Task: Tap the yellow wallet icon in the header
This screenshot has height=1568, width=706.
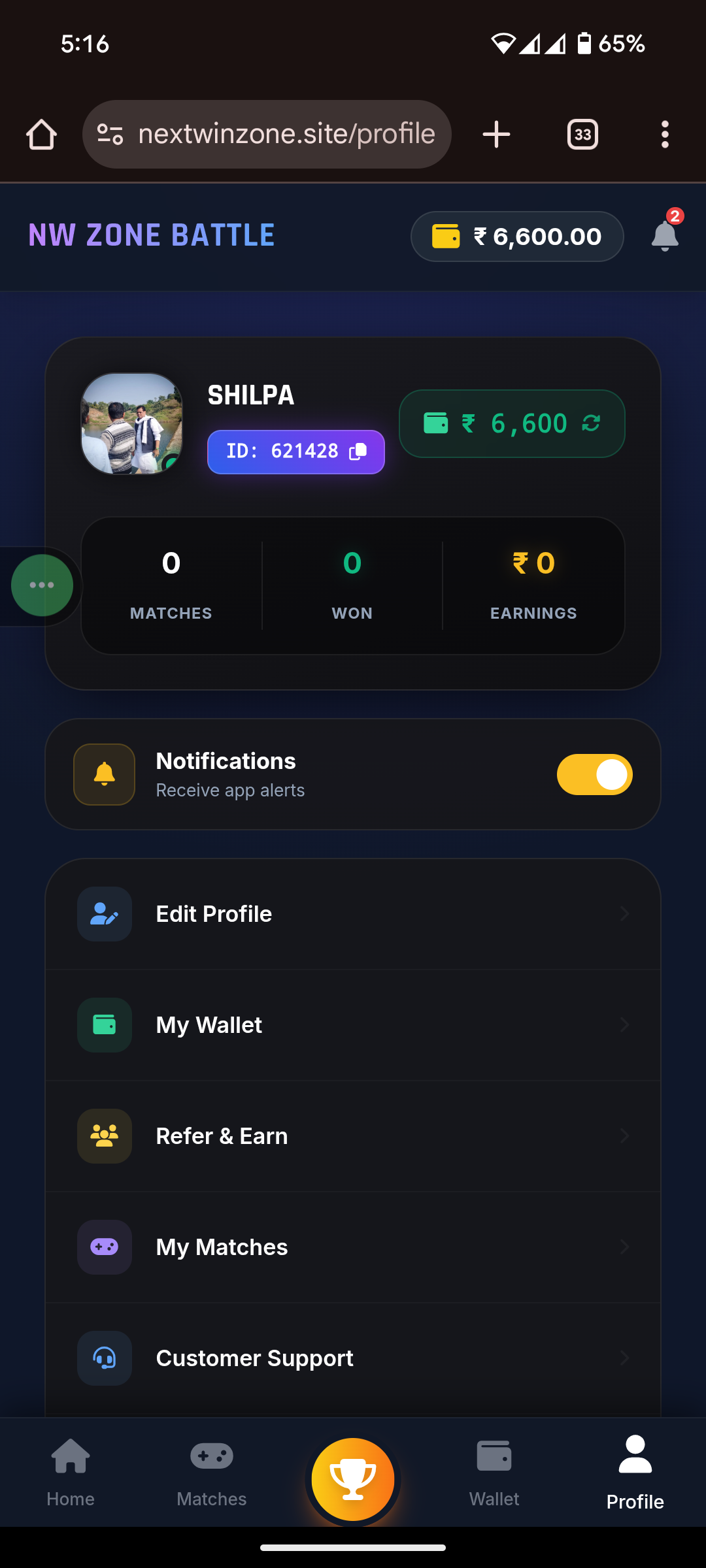Action: tap(446, 237)
